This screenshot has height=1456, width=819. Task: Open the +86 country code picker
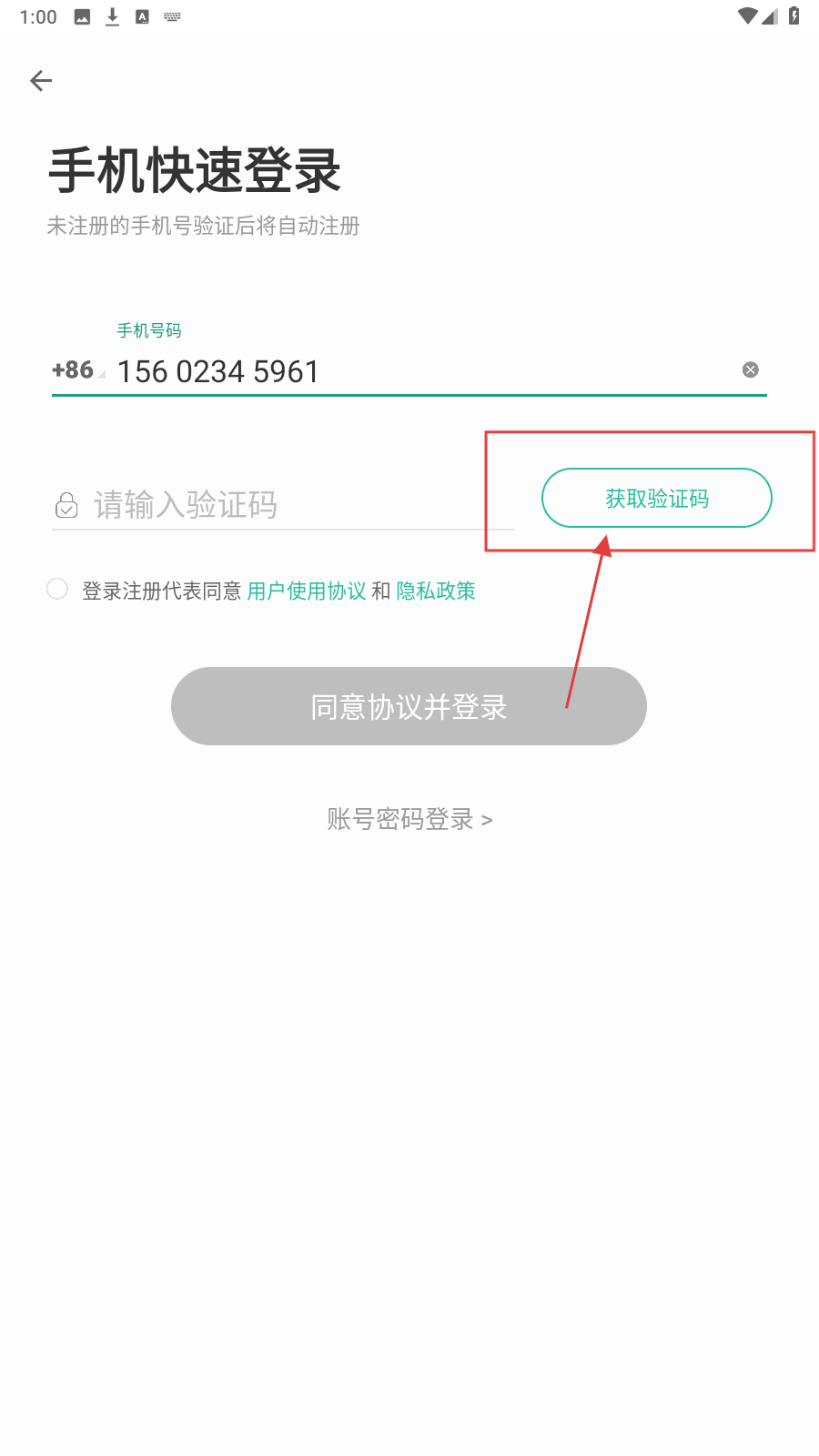77,370
